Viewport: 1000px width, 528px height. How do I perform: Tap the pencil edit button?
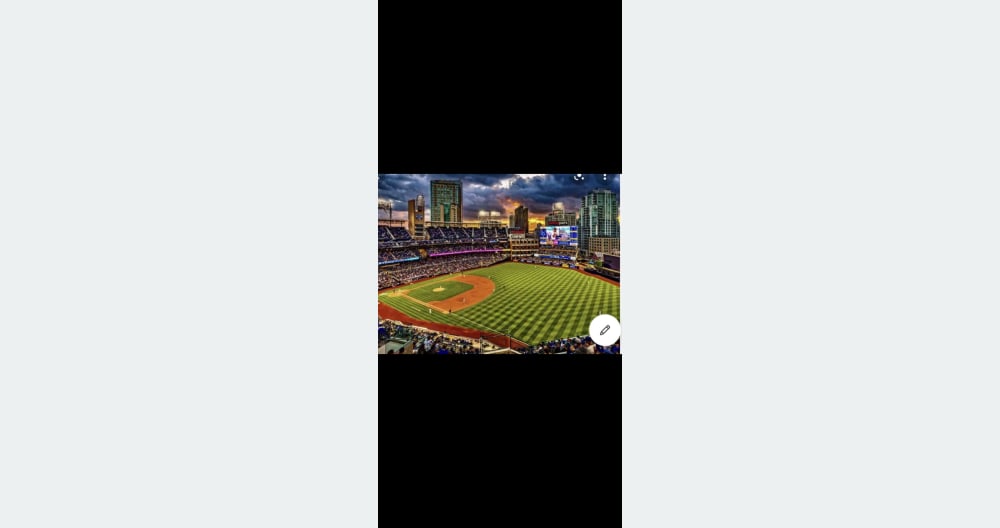point(605,330)
